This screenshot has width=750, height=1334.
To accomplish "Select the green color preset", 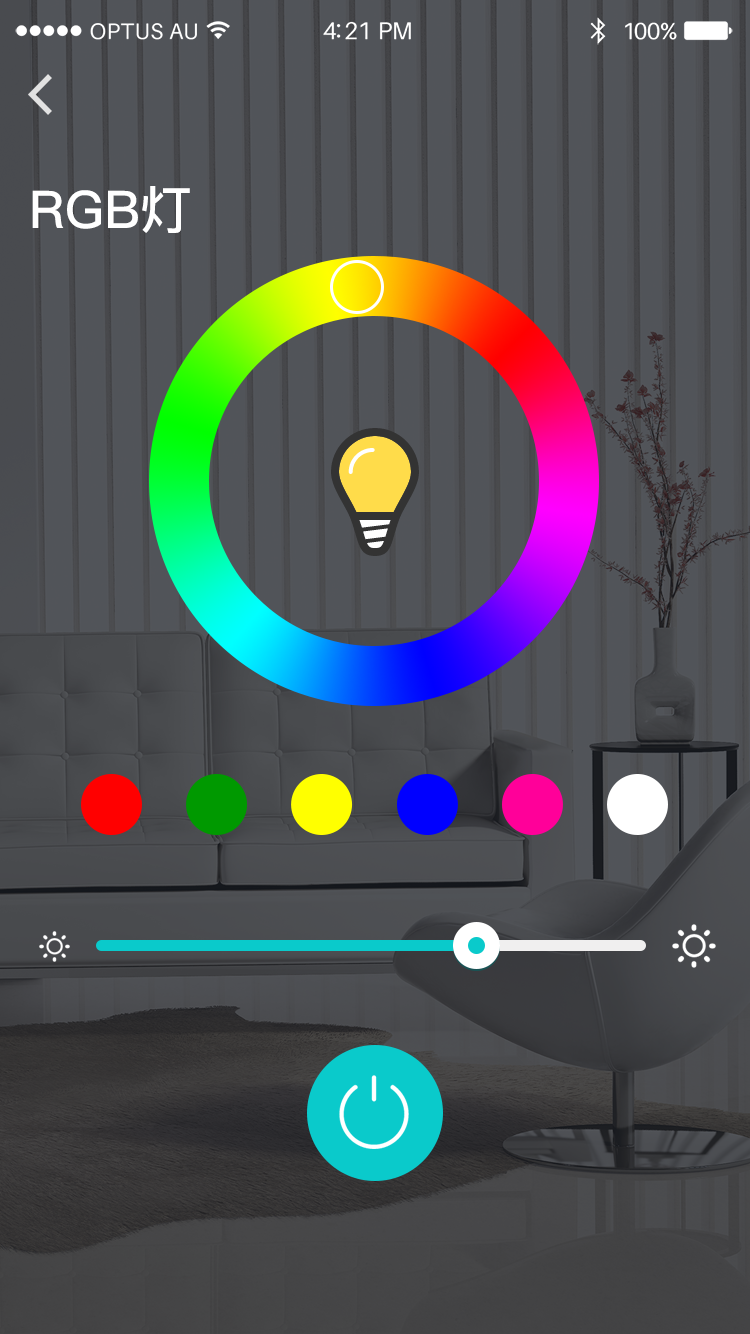I will point(216,804).
